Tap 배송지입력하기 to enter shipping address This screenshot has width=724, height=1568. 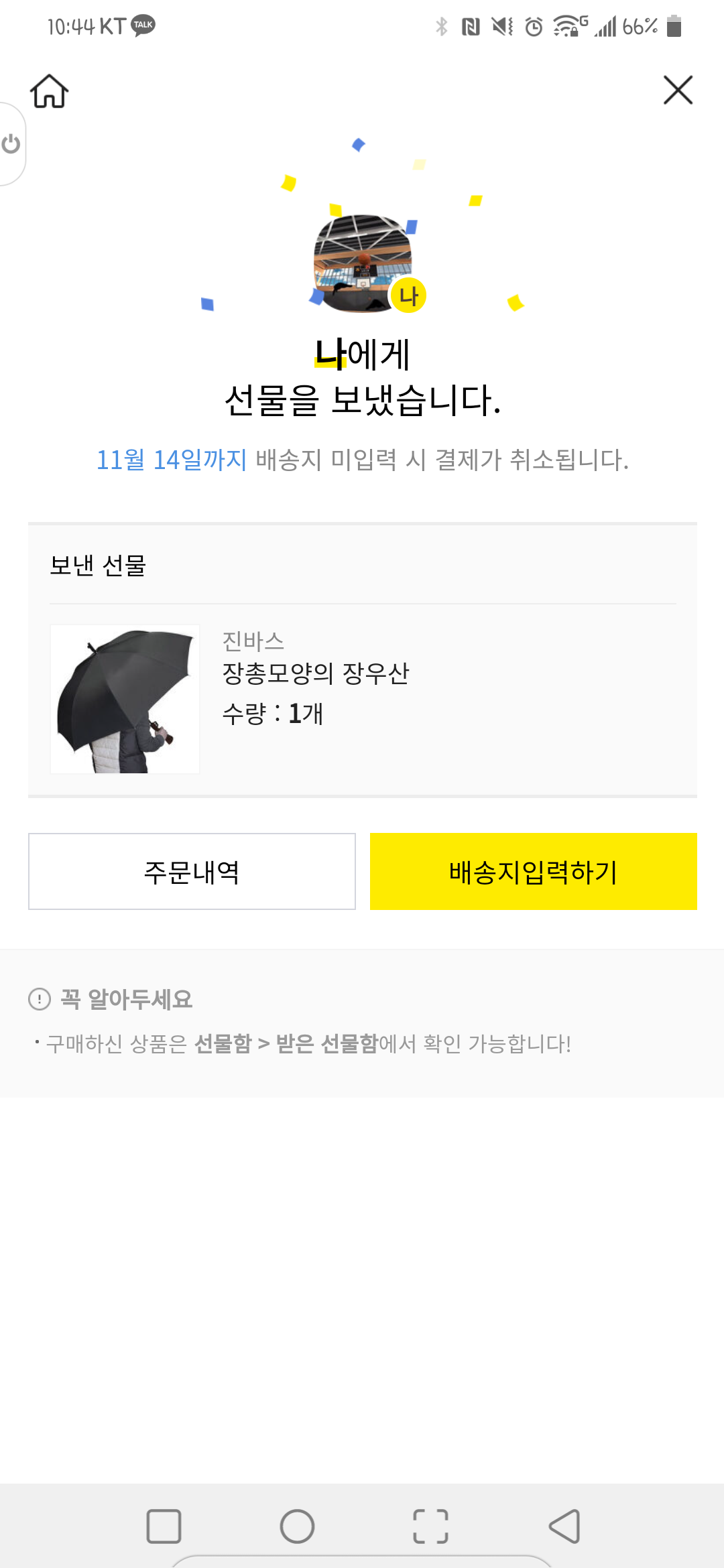(x=534, y=871)
